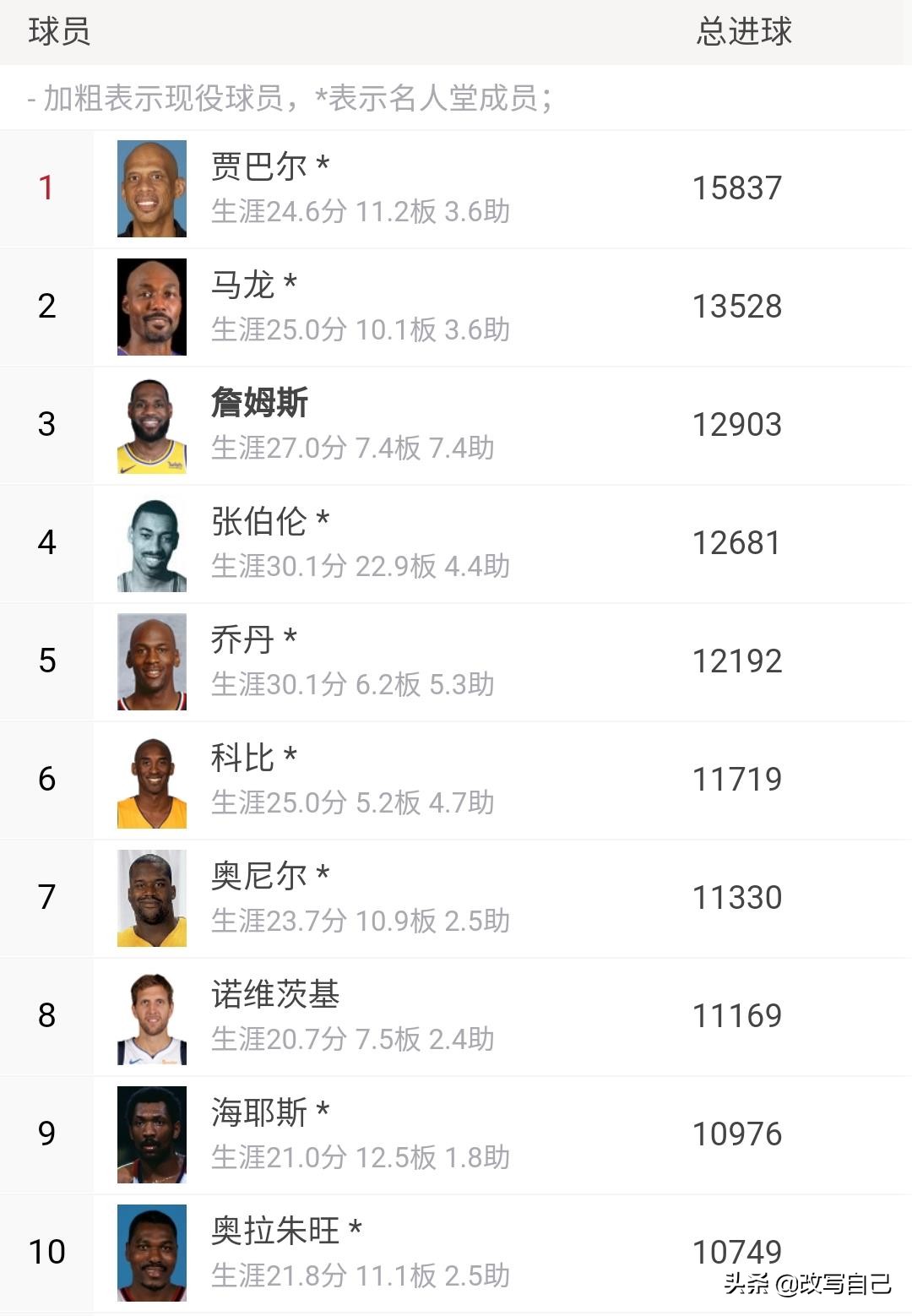Select 奥尼尔 from the ranking
912x1316 pixels.
258,877
